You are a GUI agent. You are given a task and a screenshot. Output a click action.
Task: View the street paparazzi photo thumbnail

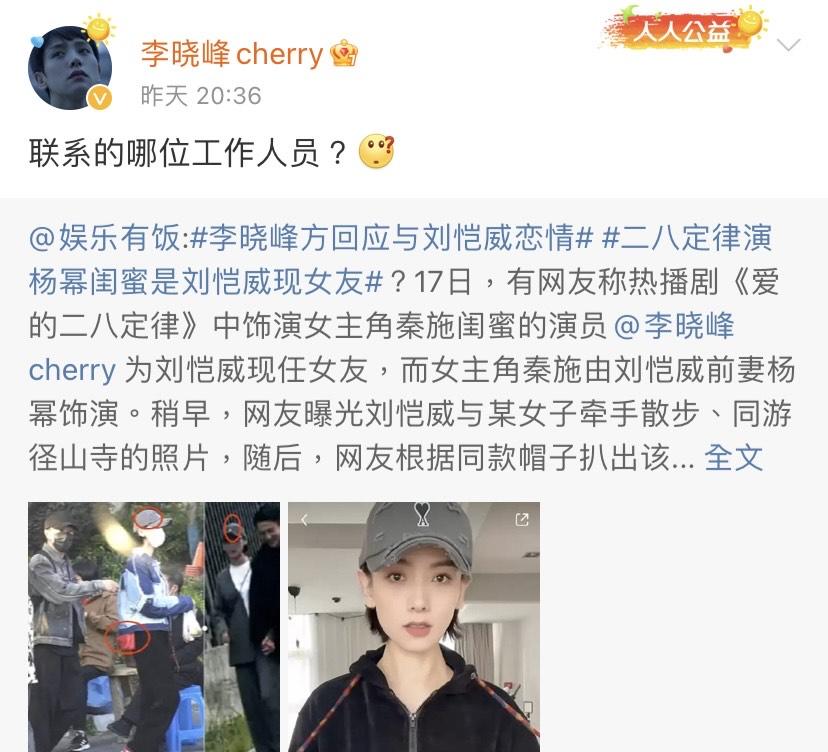point(153,626)
